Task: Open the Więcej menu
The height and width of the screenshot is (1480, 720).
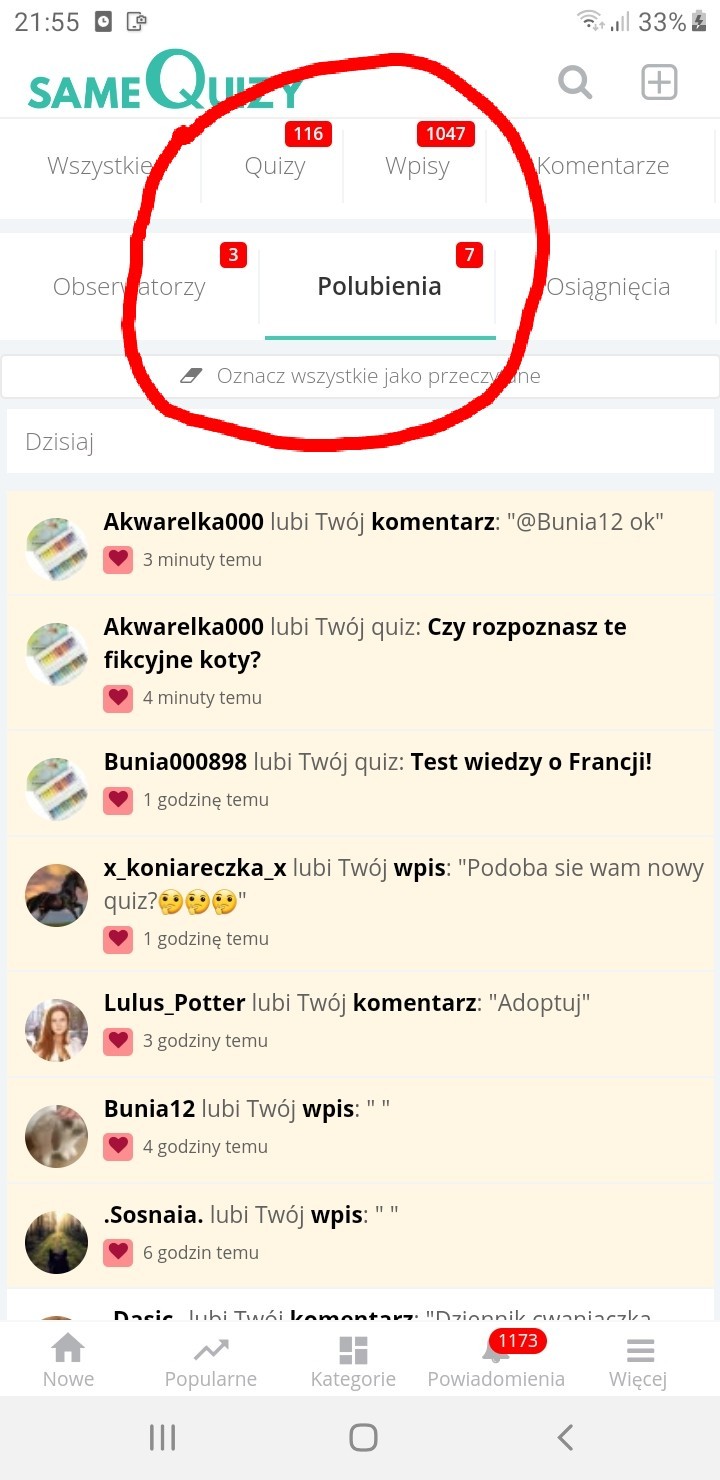Action: click(638, 1361)
